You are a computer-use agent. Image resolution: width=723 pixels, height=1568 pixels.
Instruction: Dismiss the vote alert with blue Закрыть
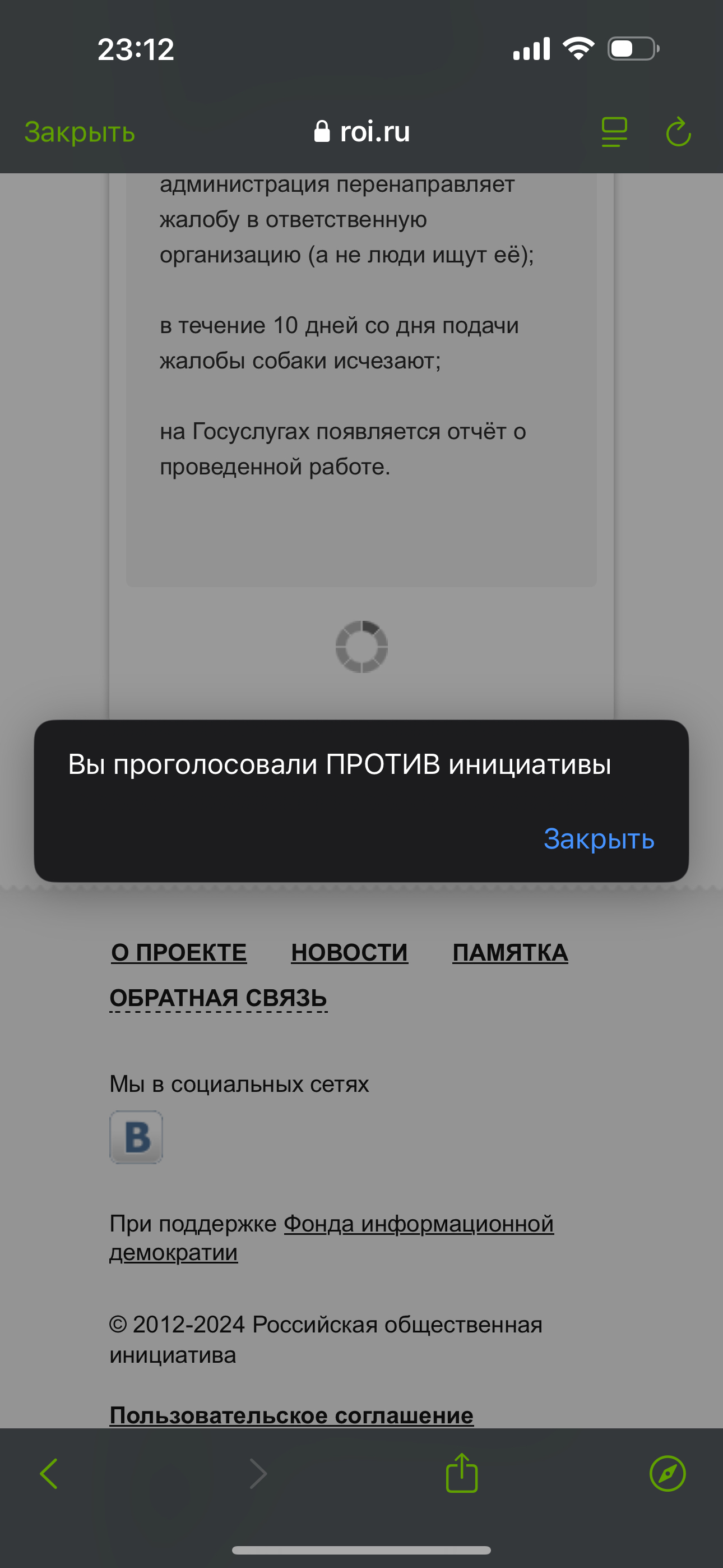pyautogui.click(x=598, y=839)
